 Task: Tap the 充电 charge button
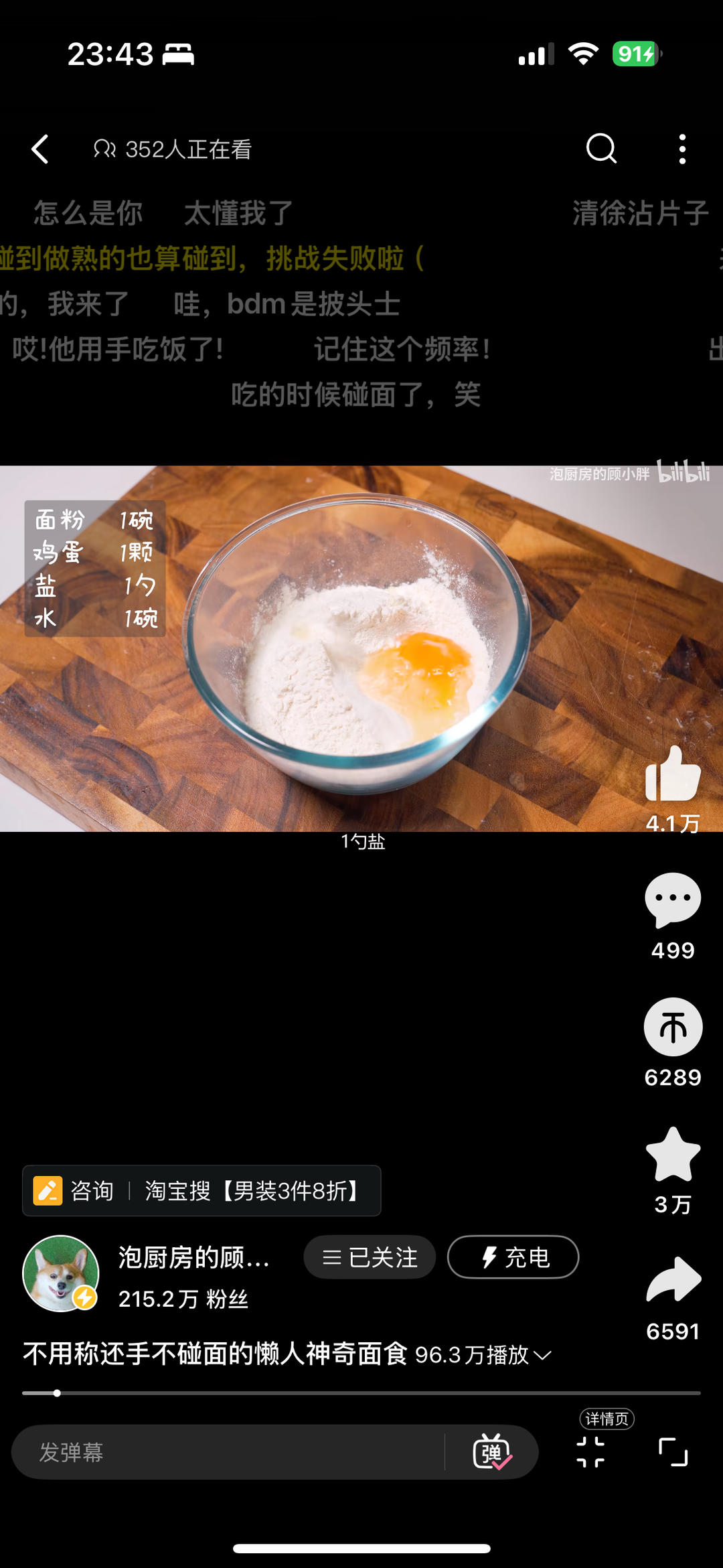[x=513, y=1257]
